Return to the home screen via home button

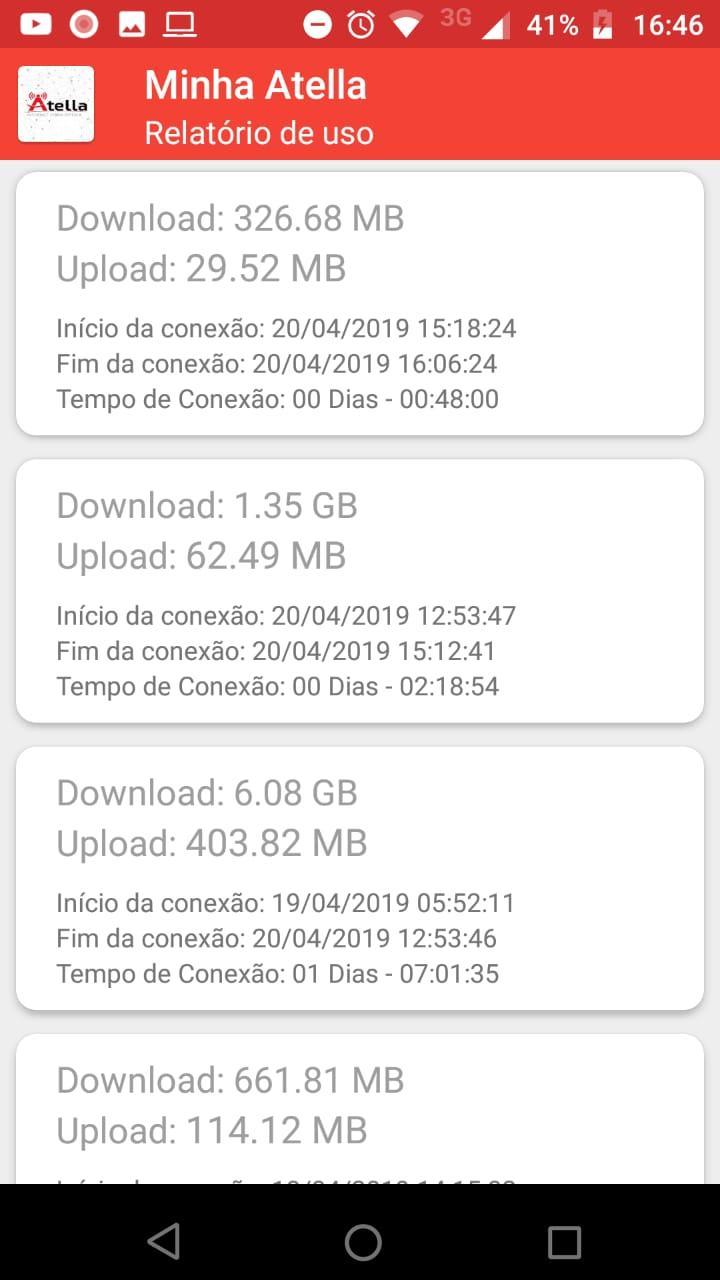point(363,1242)
